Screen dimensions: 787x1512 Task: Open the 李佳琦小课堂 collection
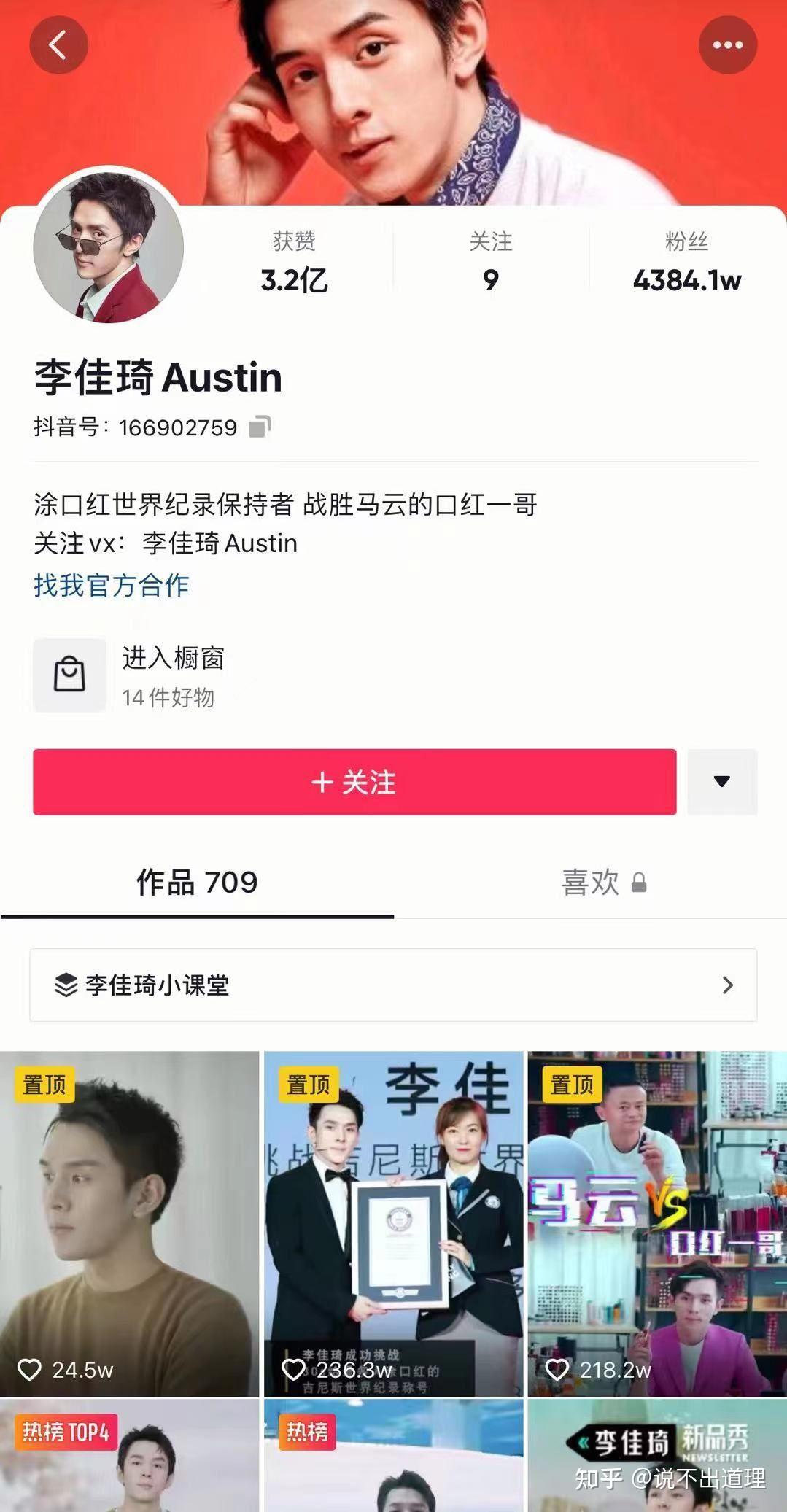(x=393, y=985)
